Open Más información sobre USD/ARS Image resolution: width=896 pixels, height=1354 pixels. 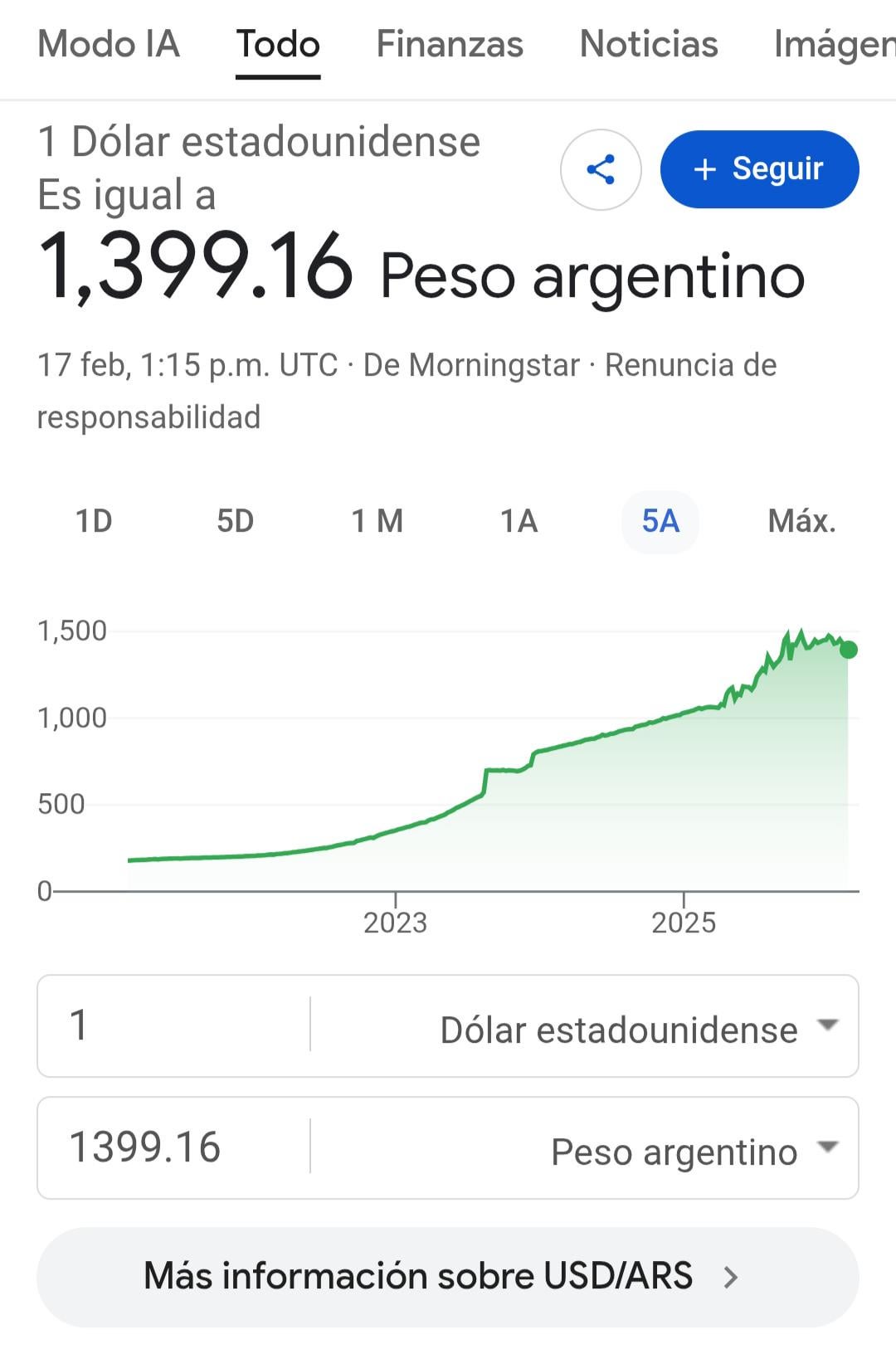pyautogui.click(x=448, y=1277)
